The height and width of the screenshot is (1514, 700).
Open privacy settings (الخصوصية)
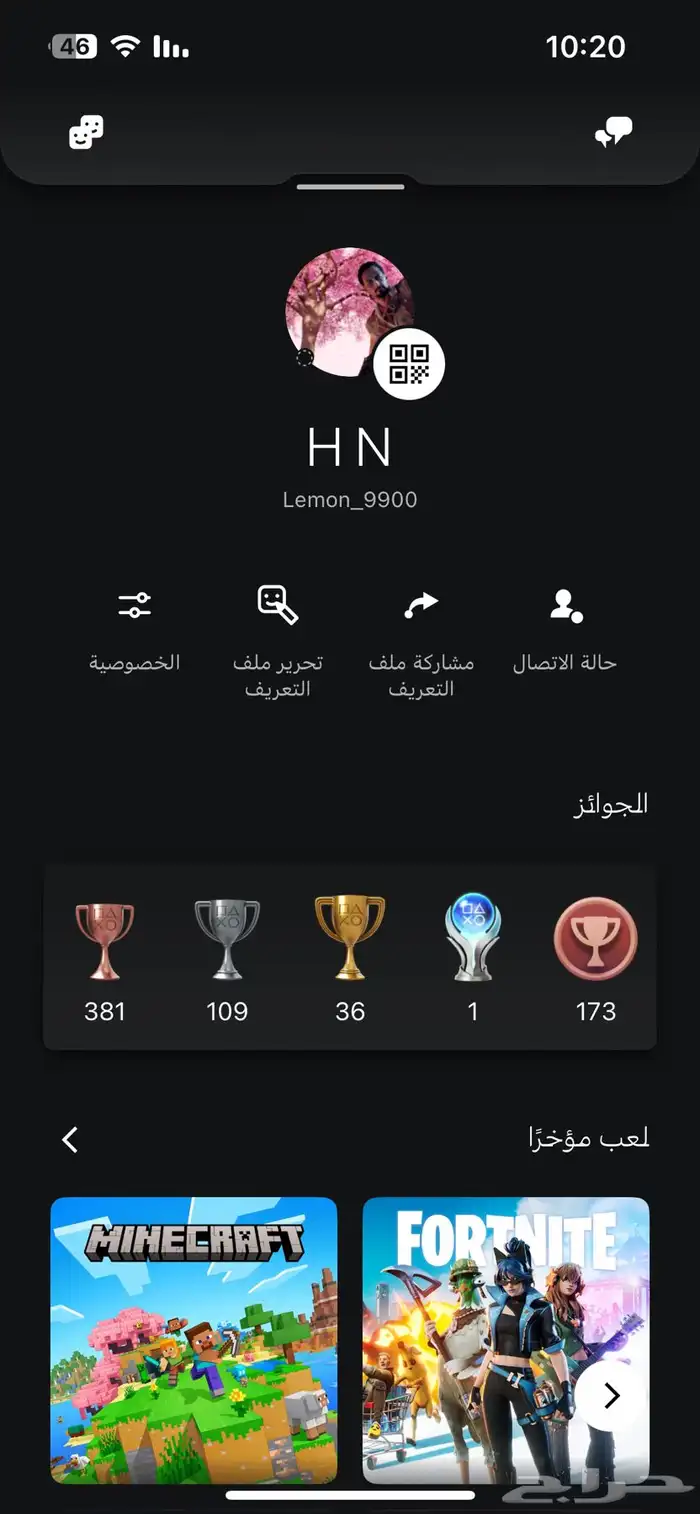click(x=134, y=627)
